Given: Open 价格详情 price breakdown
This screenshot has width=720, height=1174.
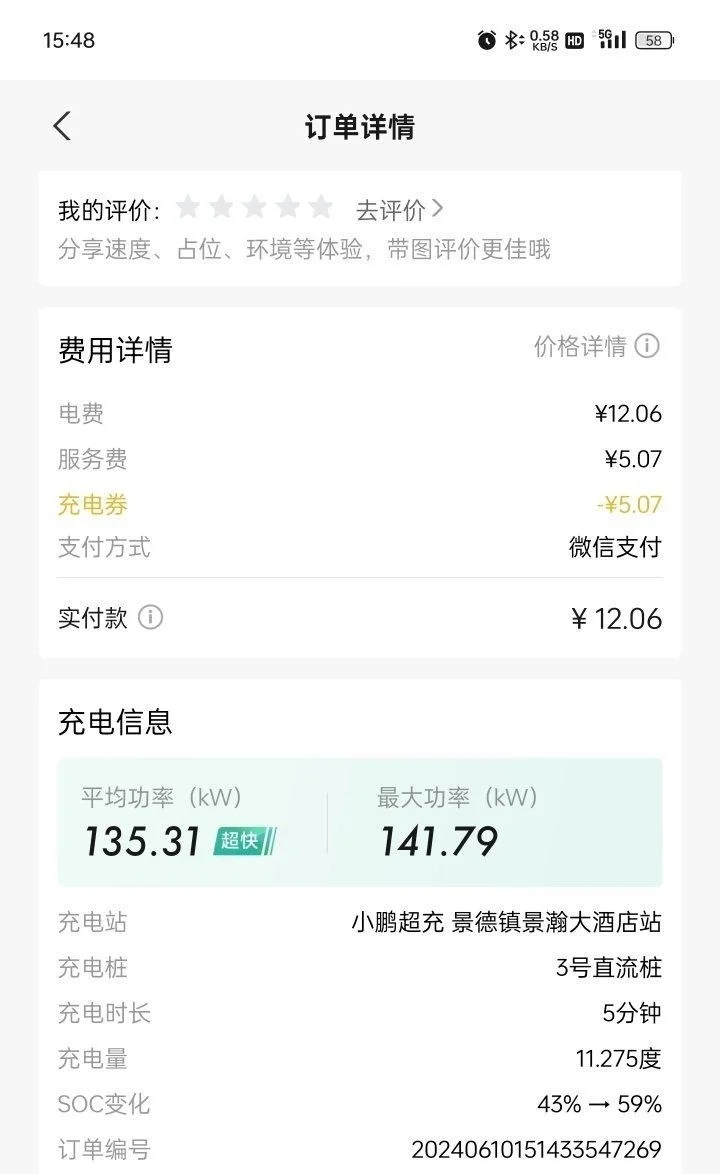Looking at the screenshot, I should click(x=597, y=346).
